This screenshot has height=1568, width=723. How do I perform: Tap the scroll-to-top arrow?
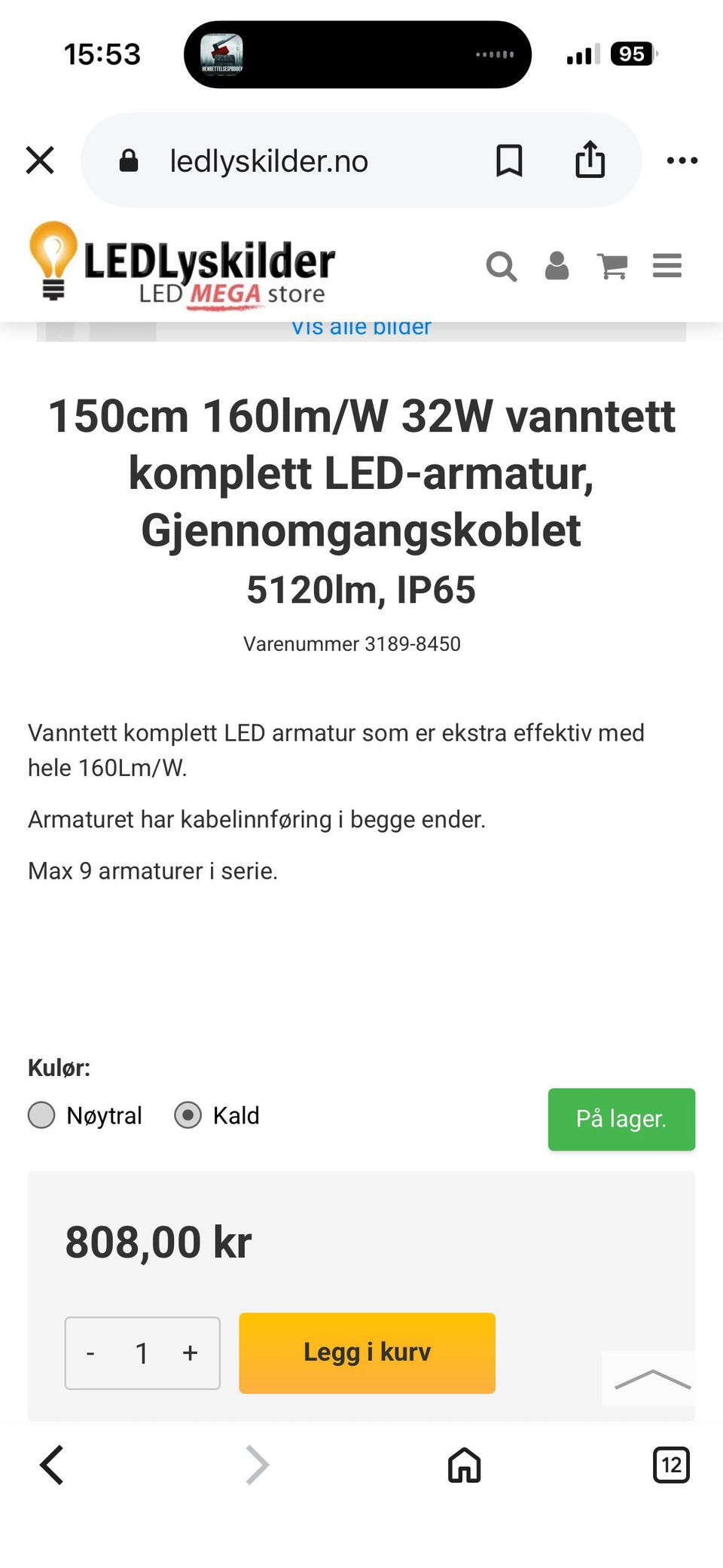(x=652, y=1379)
